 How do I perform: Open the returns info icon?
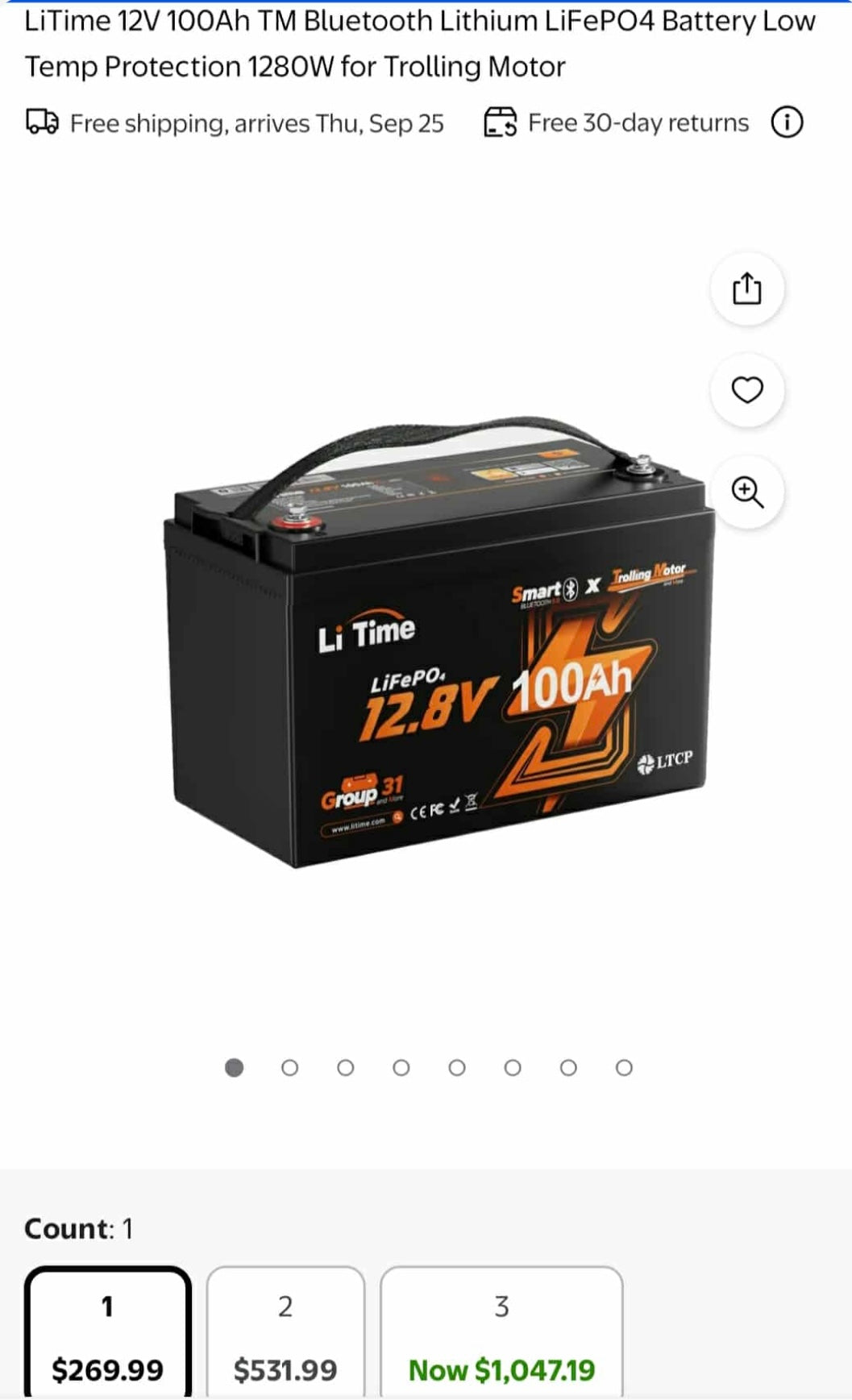coord(787,123)
